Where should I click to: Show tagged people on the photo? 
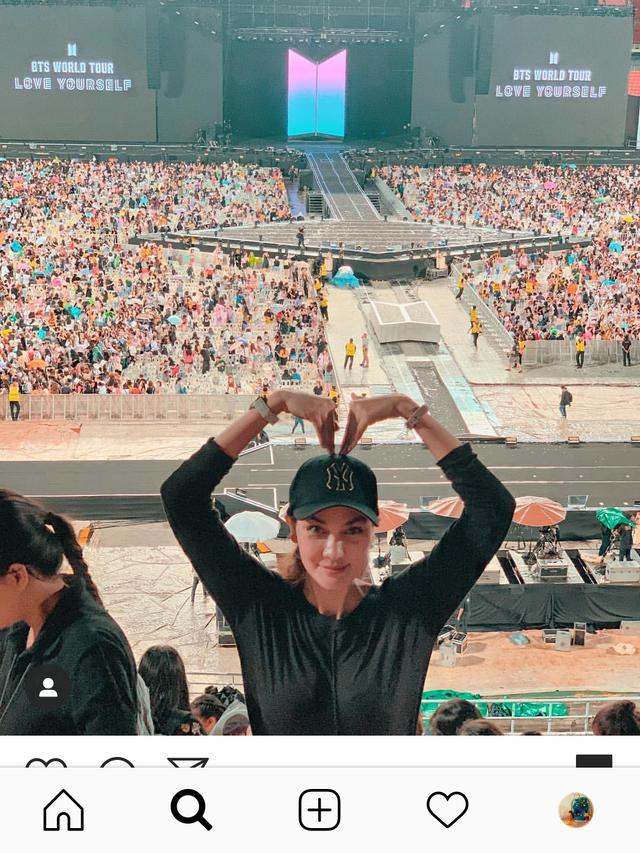coord(48,687)
